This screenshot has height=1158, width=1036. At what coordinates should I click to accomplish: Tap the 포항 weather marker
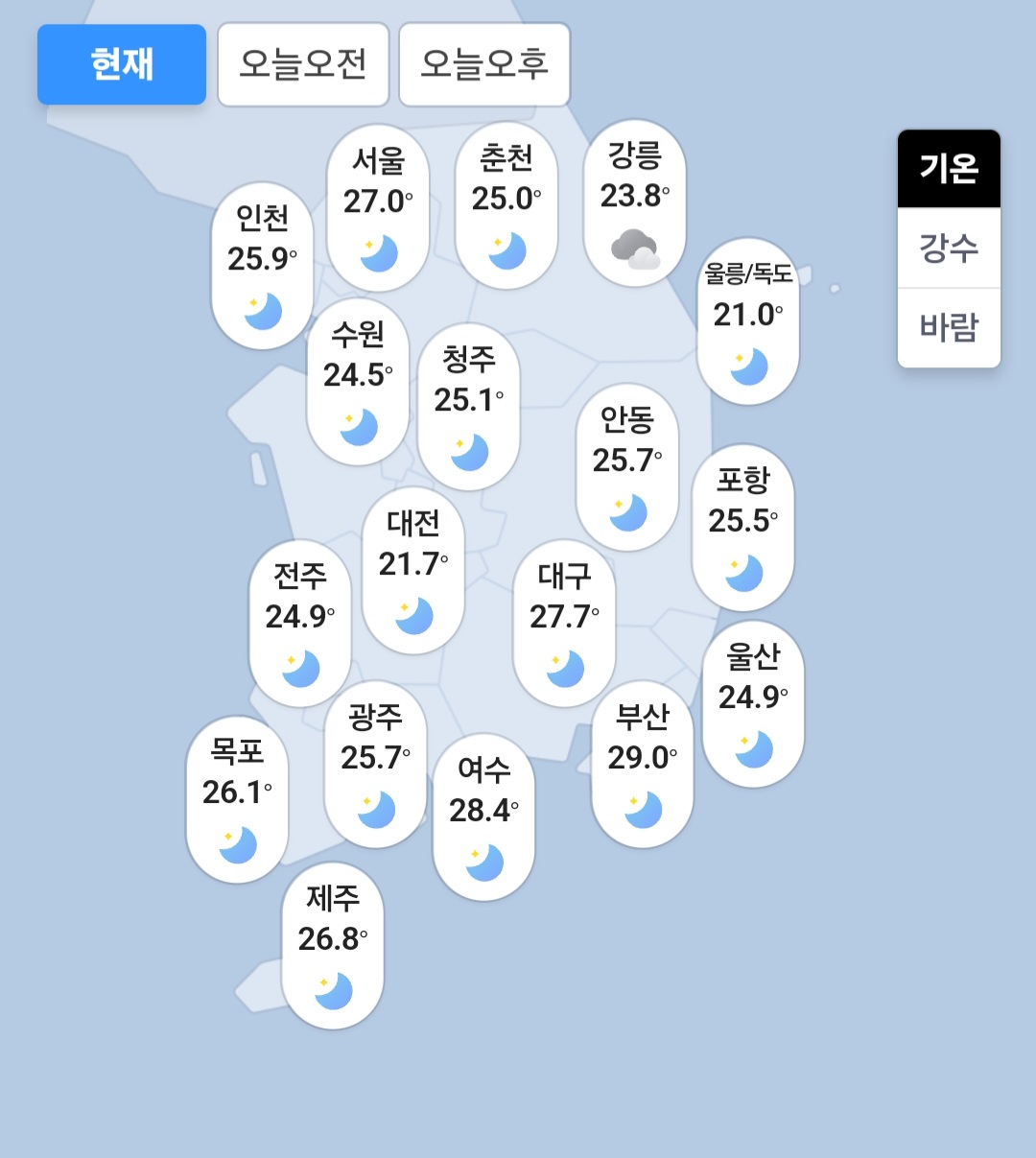coord(742,527)
